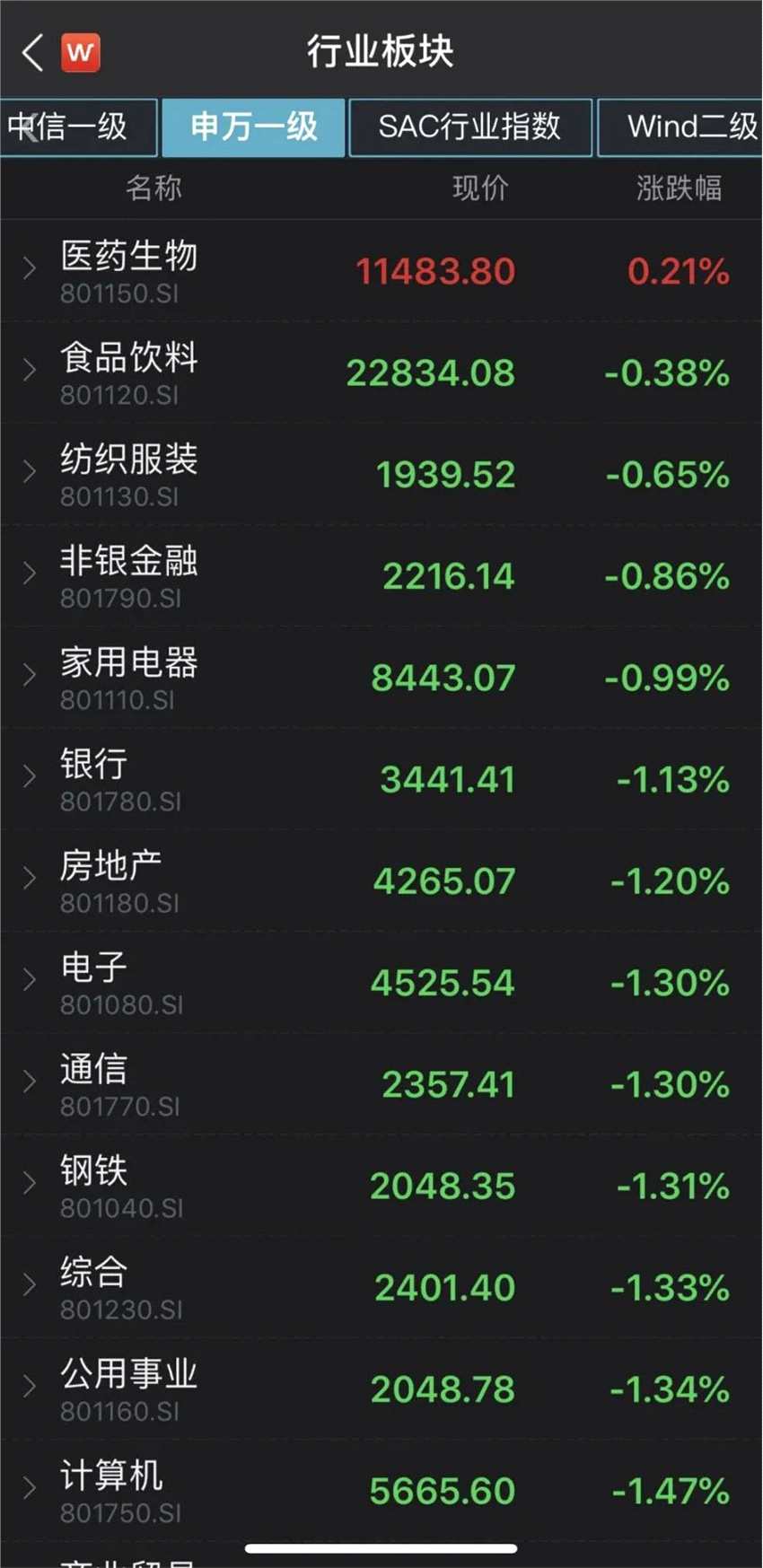View 综合 sector details
Screen dimensions: 763x1568
pos(381,1287)
